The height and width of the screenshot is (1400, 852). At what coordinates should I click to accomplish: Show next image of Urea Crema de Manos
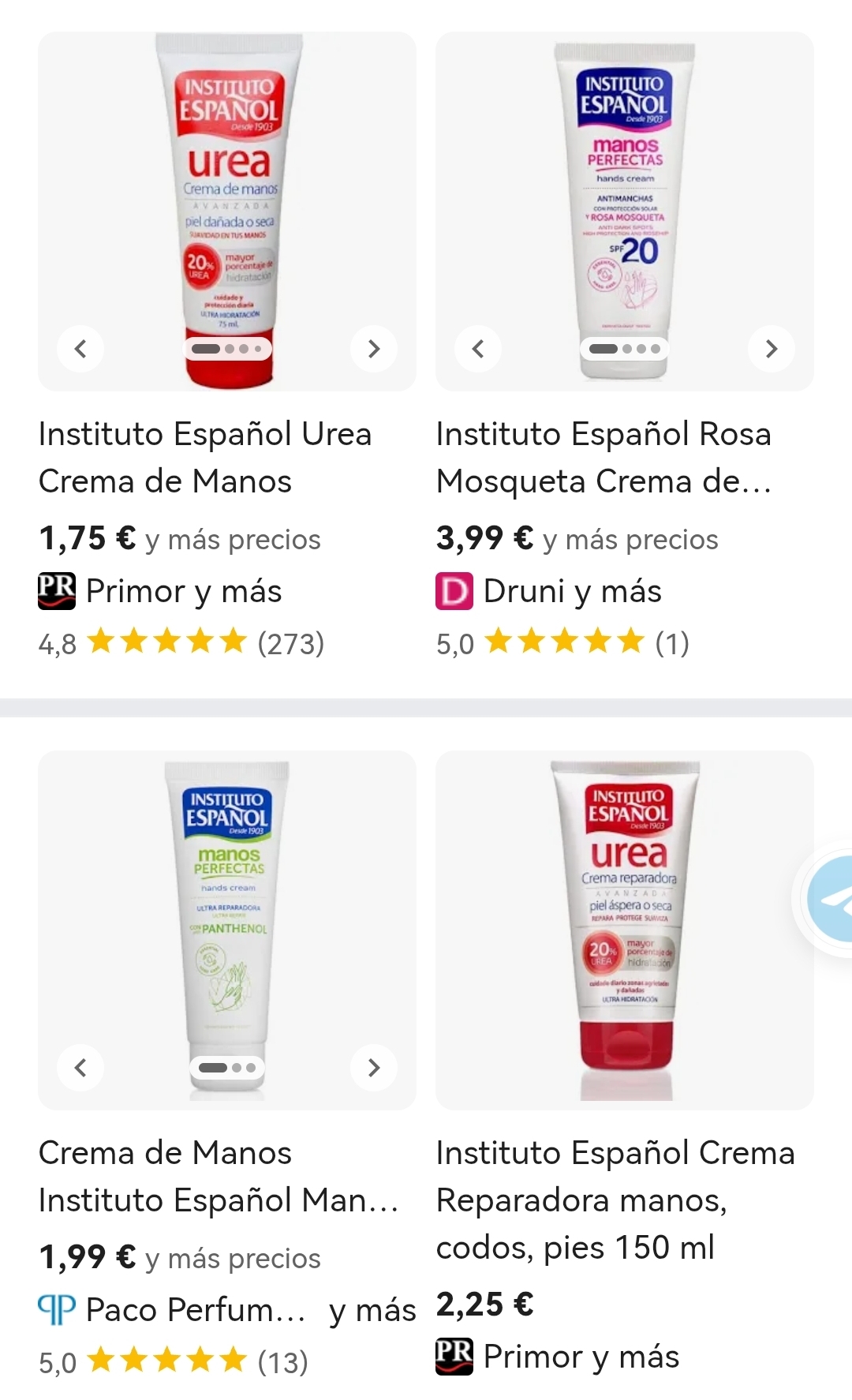click(374, 348)
